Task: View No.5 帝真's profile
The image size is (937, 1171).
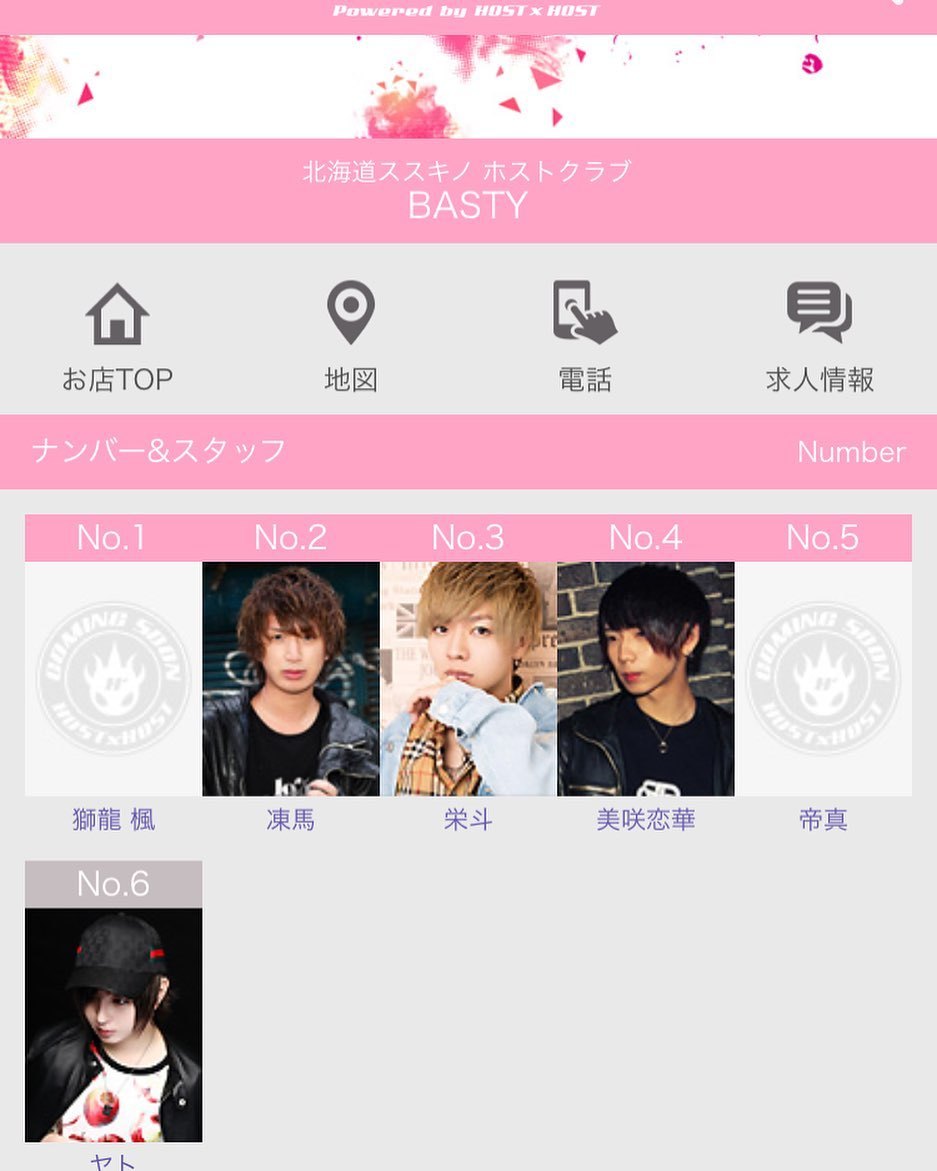Action: pyautogui.click(x=823, y=679)
